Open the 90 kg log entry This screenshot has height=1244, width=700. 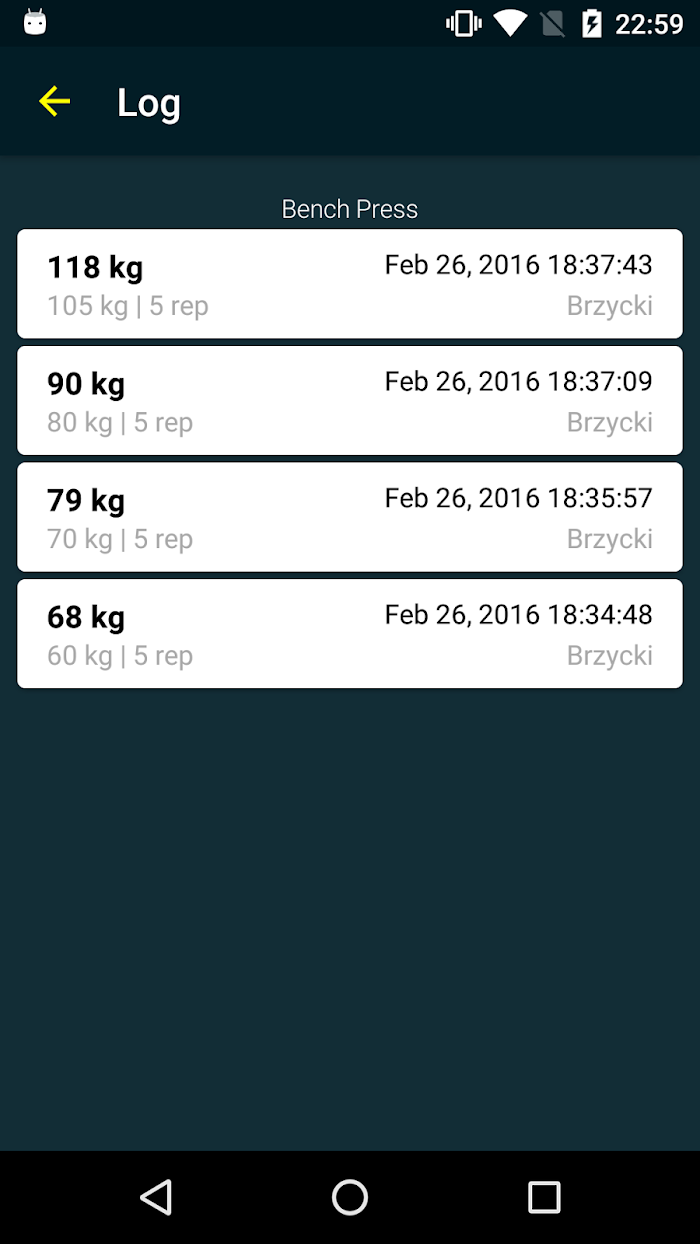[350, 401]
